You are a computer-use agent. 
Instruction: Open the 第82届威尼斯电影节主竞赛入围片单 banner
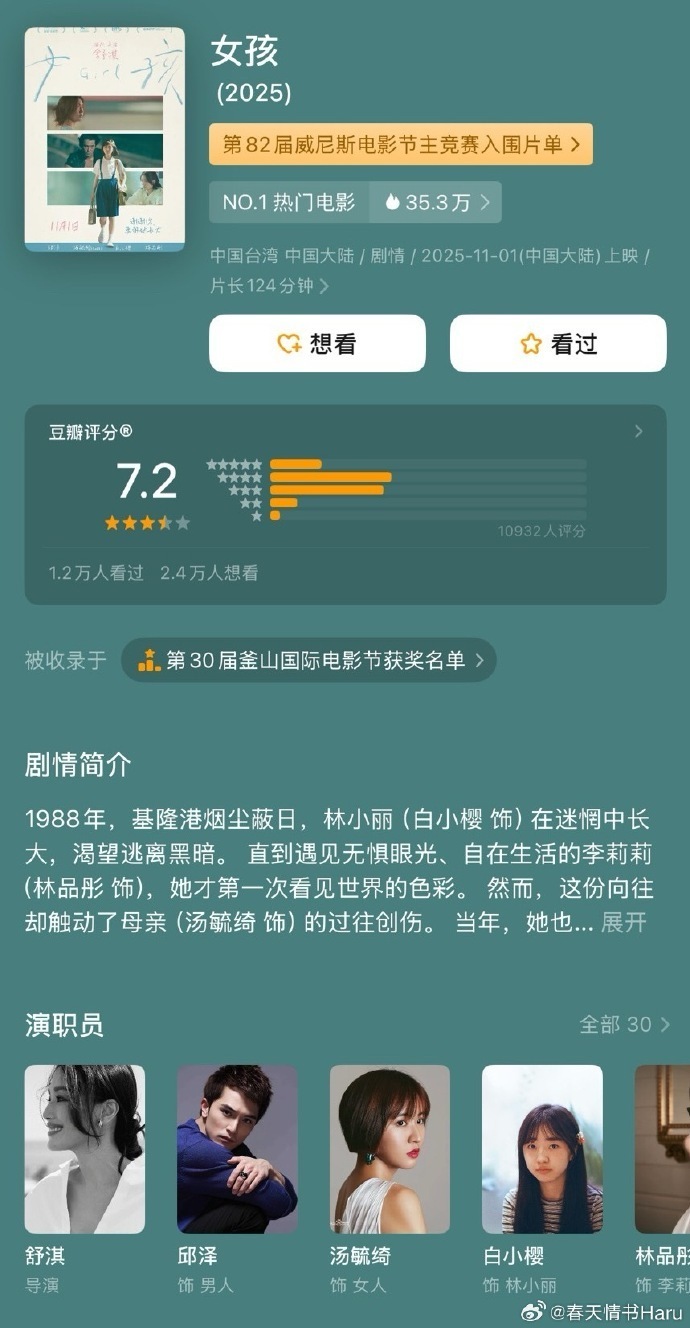point(400,145)
